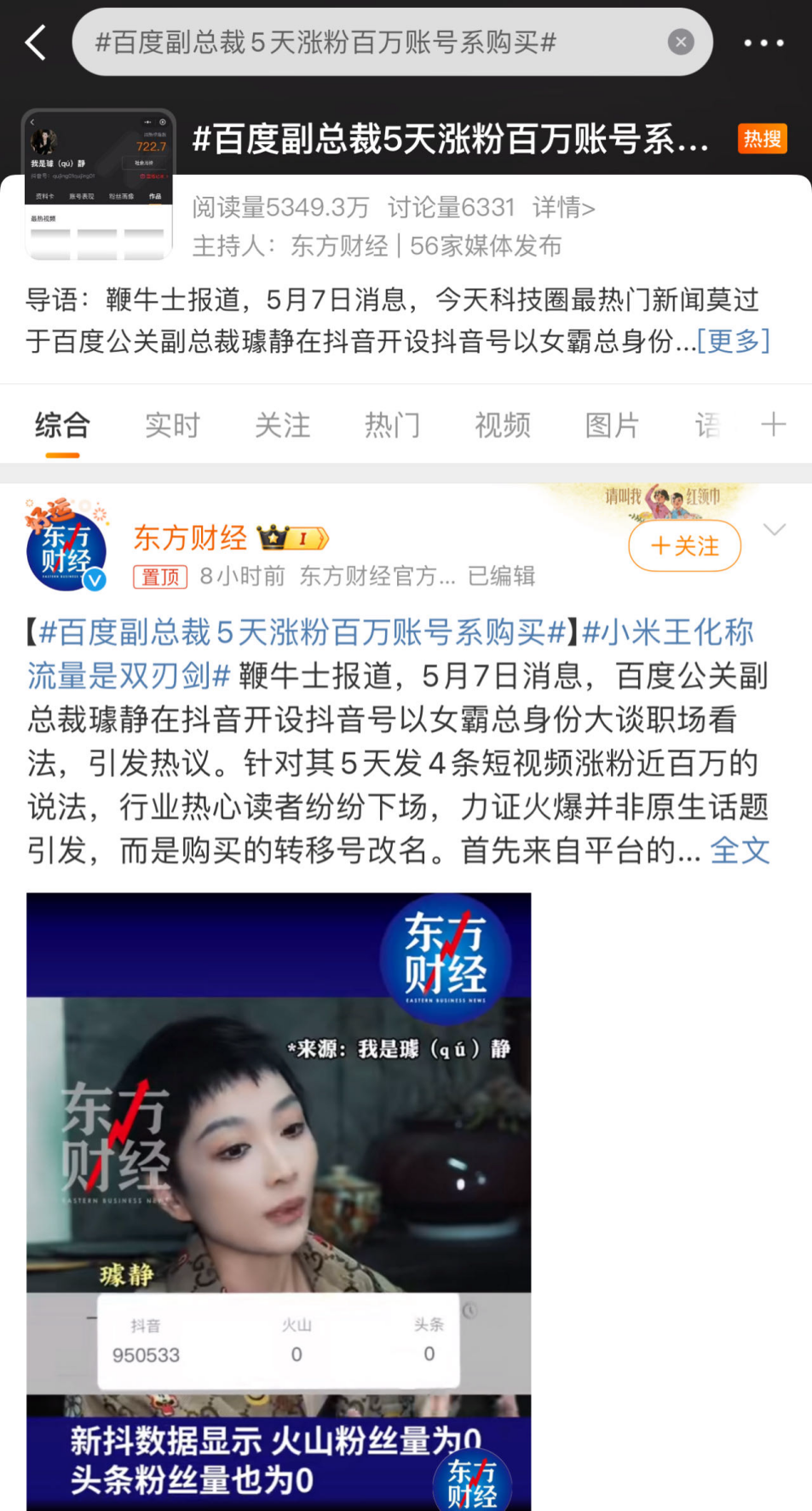Expand the post options chevron
Screen dimensions: 812x1511
pyautogui.click(x=774, y=530)
